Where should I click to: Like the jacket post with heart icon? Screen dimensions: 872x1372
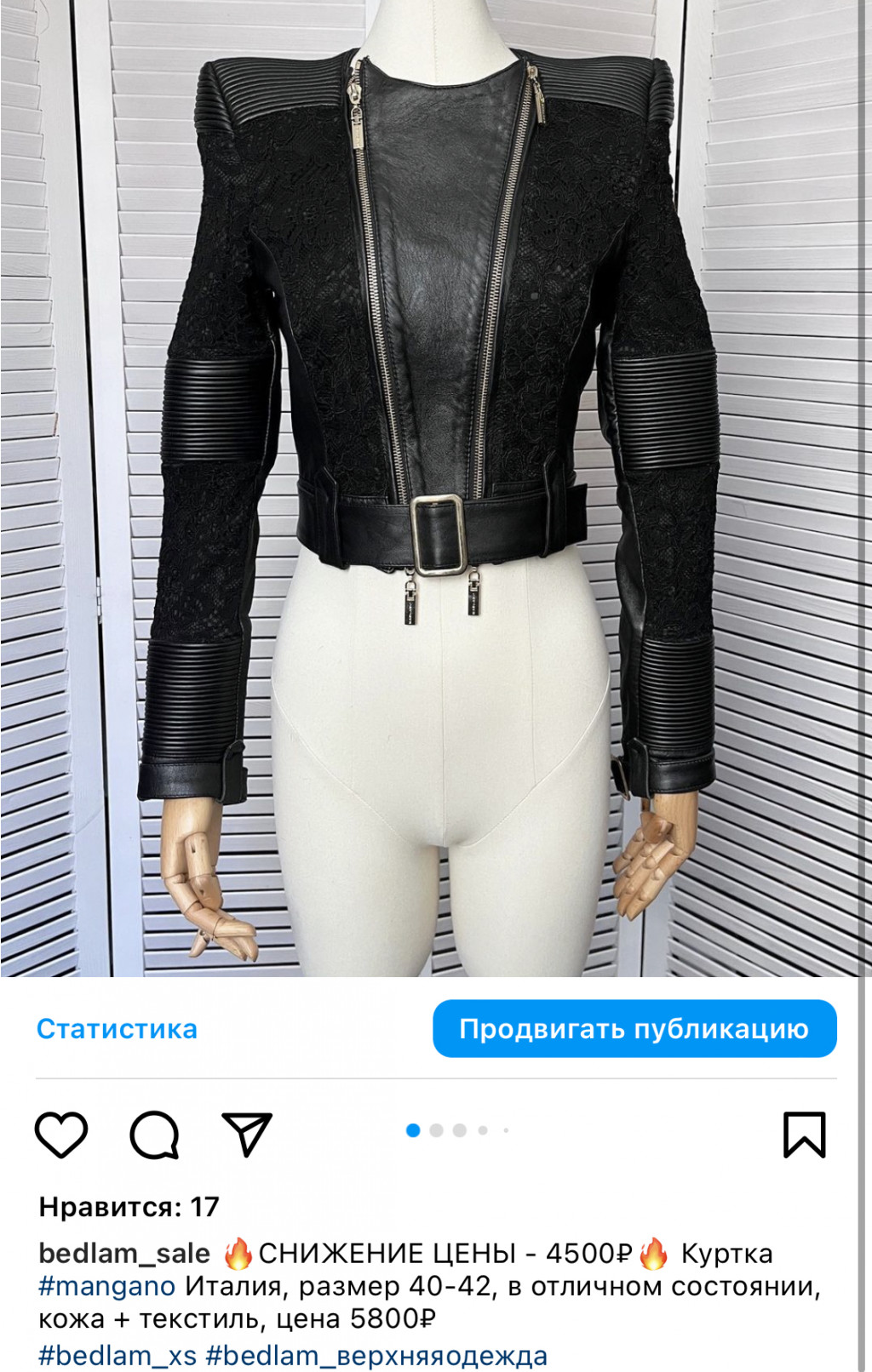click(x=61, y=1135)
